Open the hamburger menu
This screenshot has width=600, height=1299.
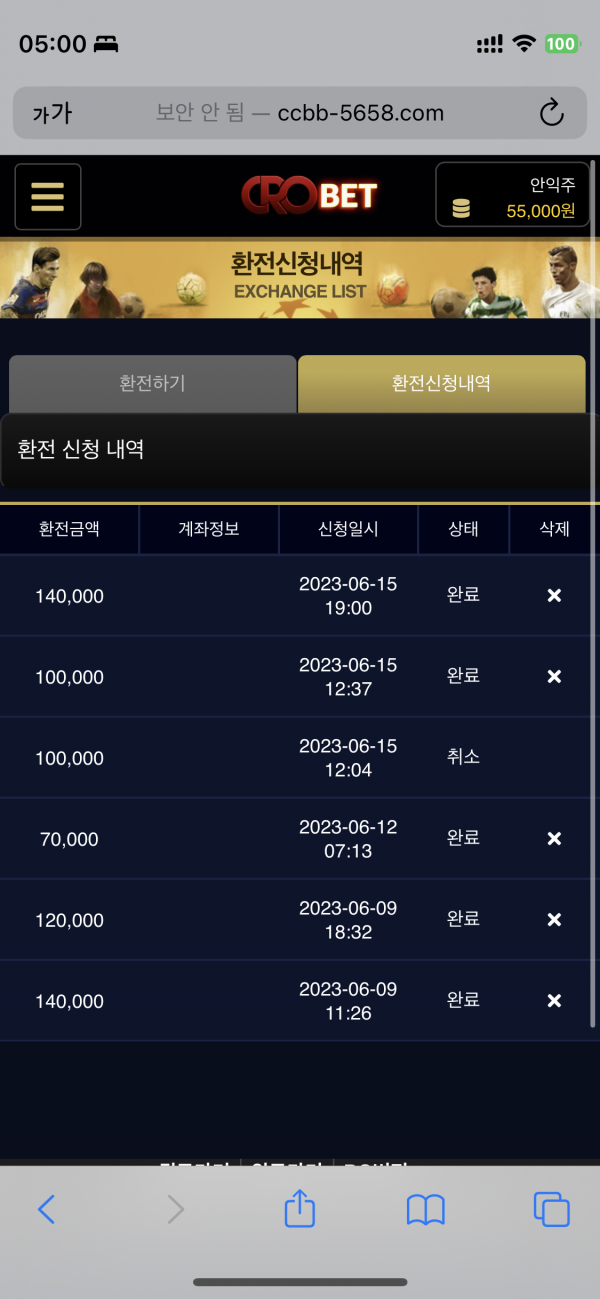pyautogui.click(x=47, y=197)
